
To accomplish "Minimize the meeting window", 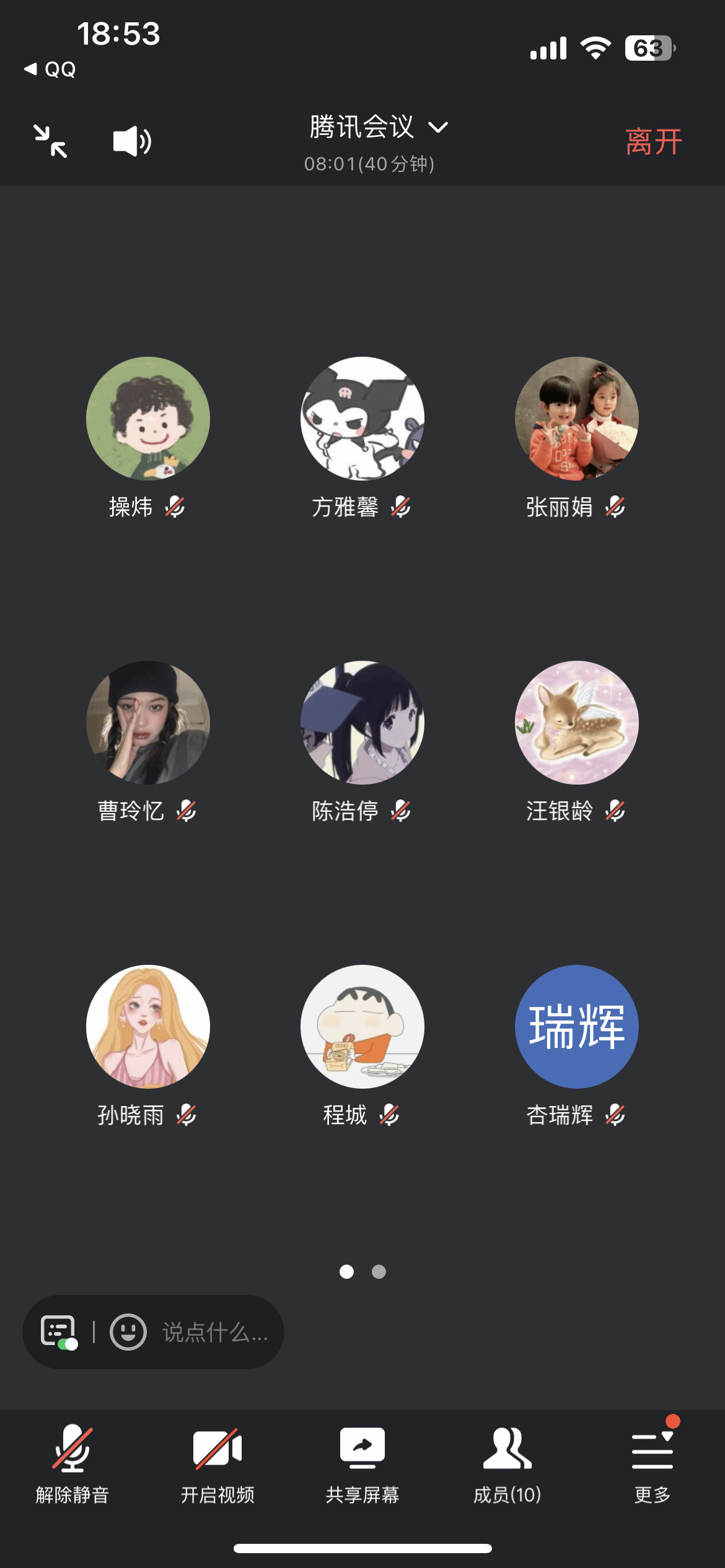I will click(x=50, y=141).
